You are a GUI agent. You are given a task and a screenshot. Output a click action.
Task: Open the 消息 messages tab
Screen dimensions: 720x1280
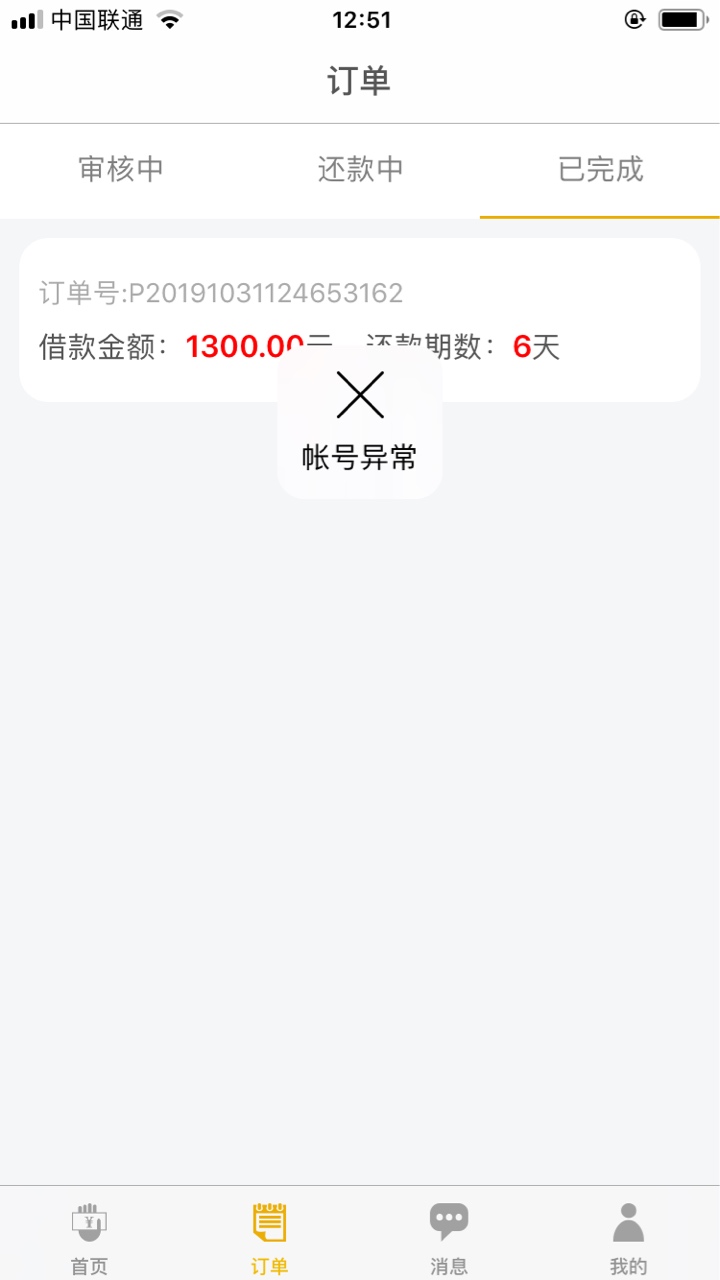[449, 1238]
